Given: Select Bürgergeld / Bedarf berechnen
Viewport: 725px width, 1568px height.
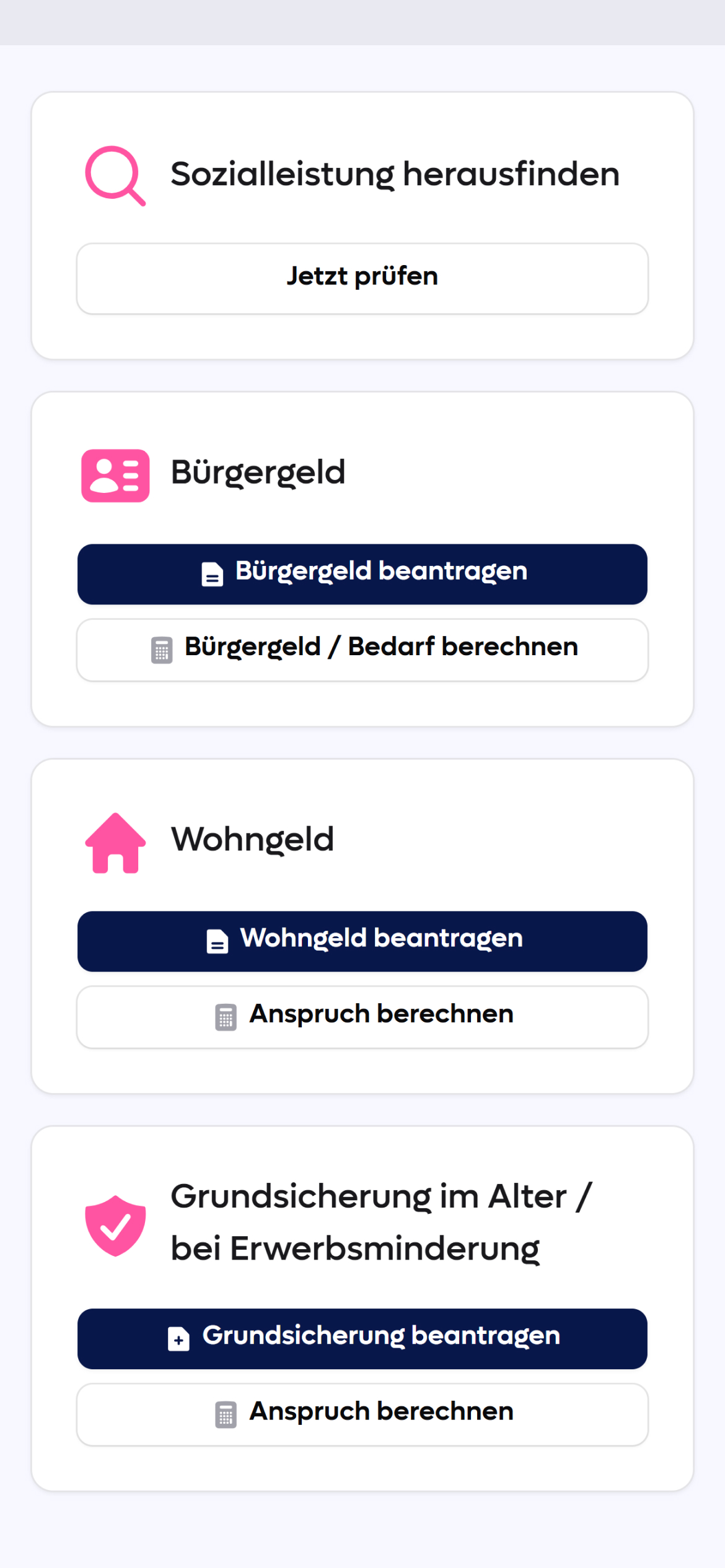Looking at the screenshot, I should click(362, 650).
